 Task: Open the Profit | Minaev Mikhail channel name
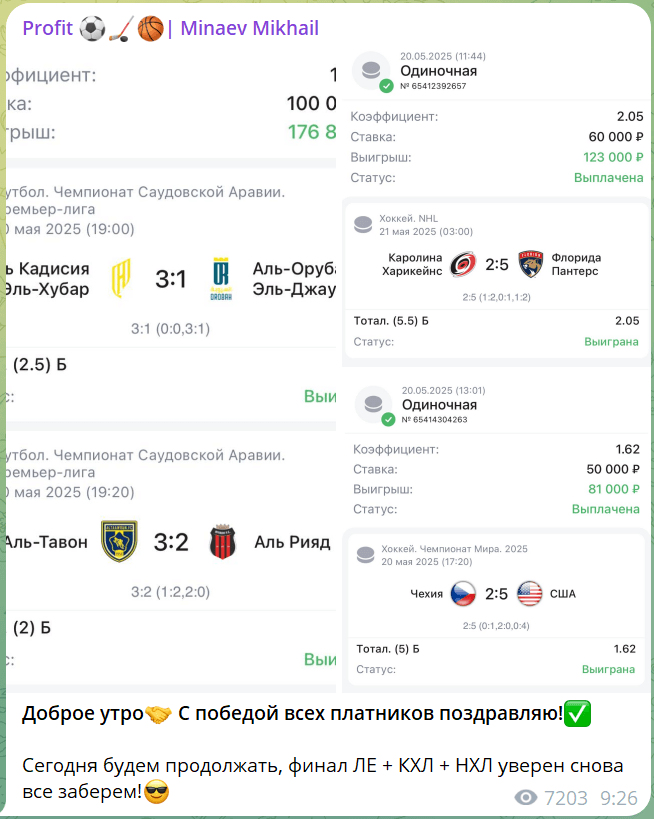[x=170, y=28]
